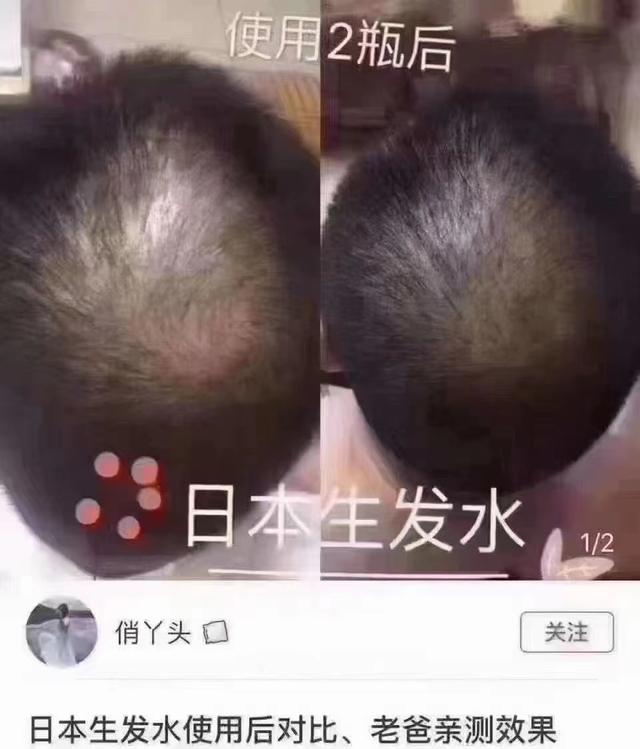The height and width of the screenshot is (749, 640).
Task: Open the hair growth comparison photo
Action: pyautogui.click(x=320, y=290)
